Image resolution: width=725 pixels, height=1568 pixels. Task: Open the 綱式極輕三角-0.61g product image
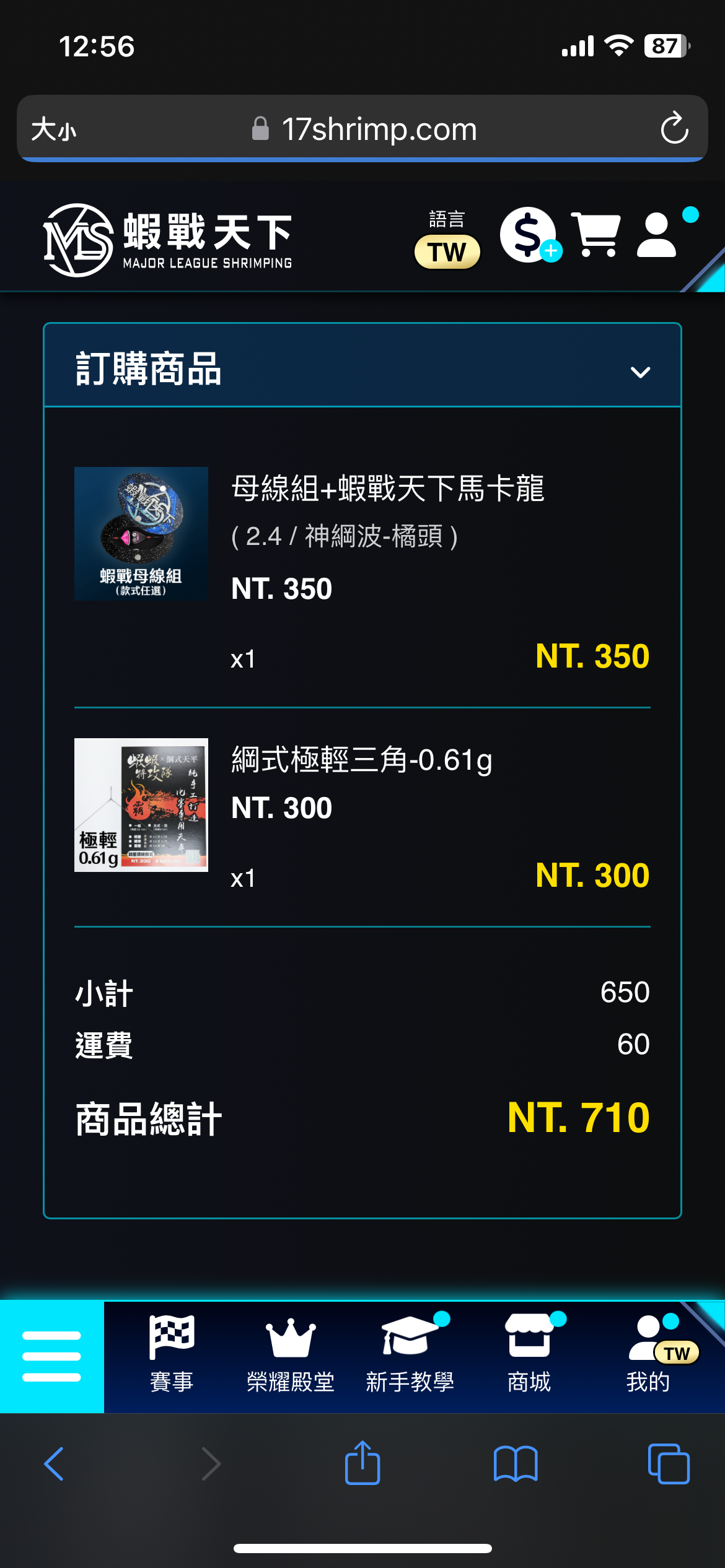(141, 805)
